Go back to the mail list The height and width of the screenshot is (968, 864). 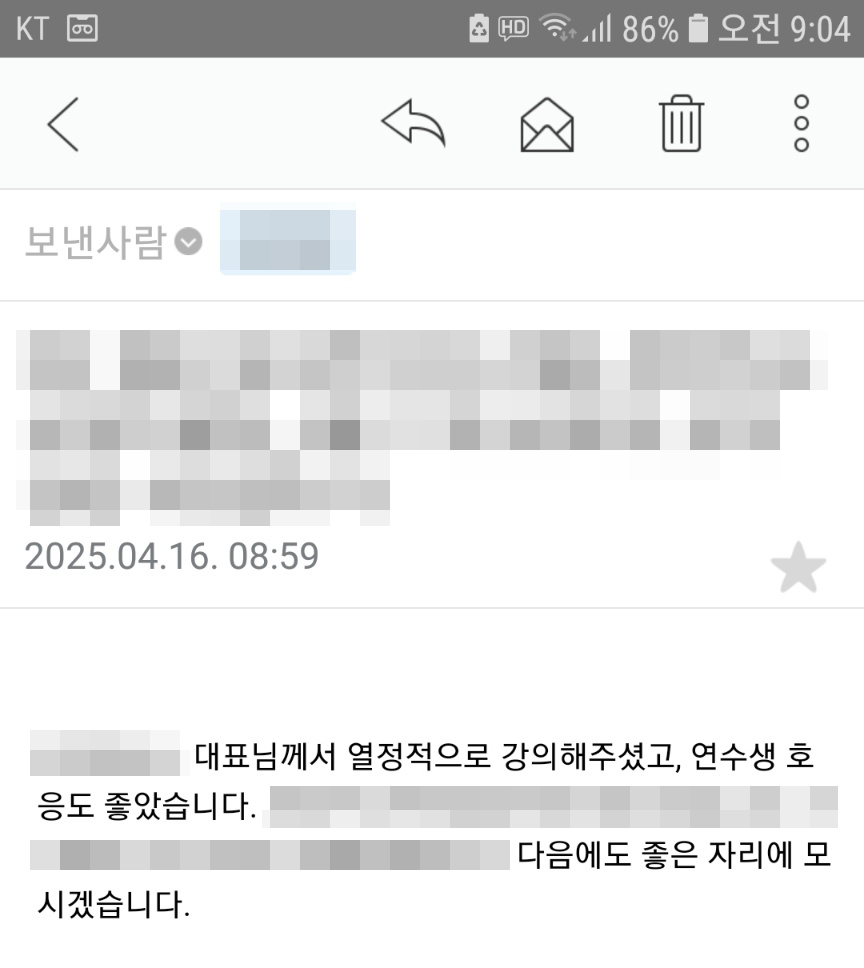pyautogui.click(x=62, y=125)
